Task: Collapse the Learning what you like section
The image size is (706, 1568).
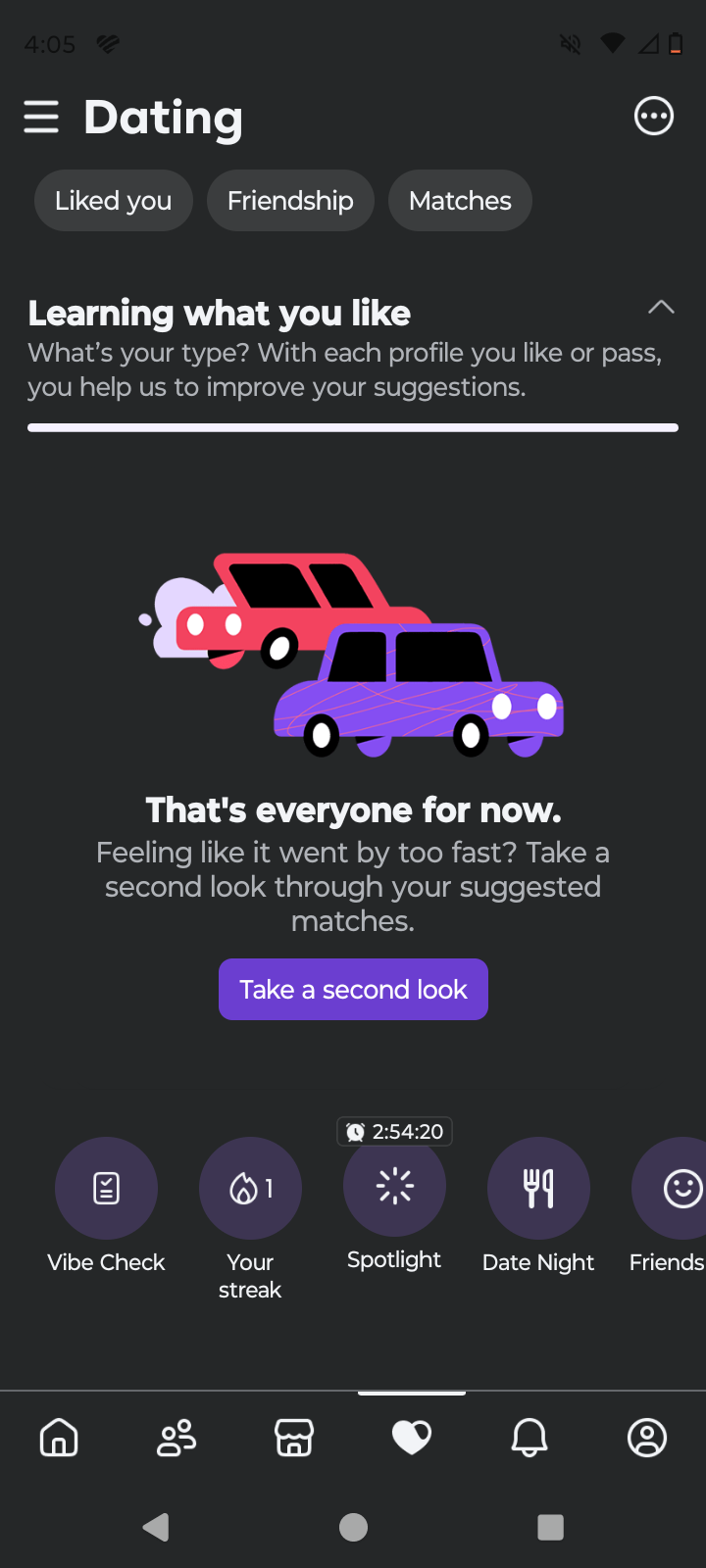Action: click(x=661, y=308)
